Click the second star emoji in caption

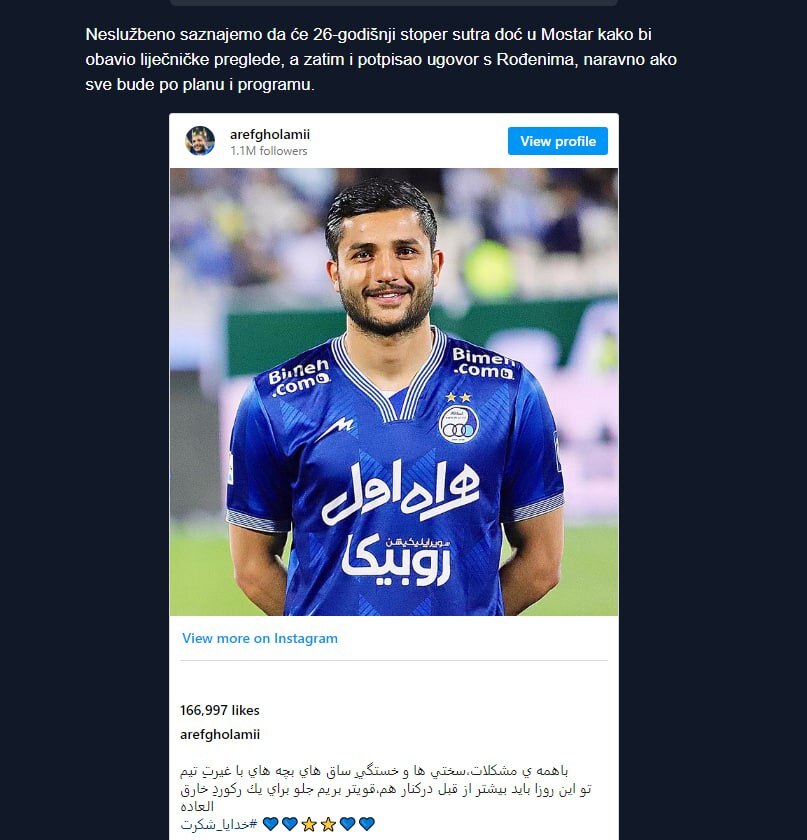coord(328,824)
